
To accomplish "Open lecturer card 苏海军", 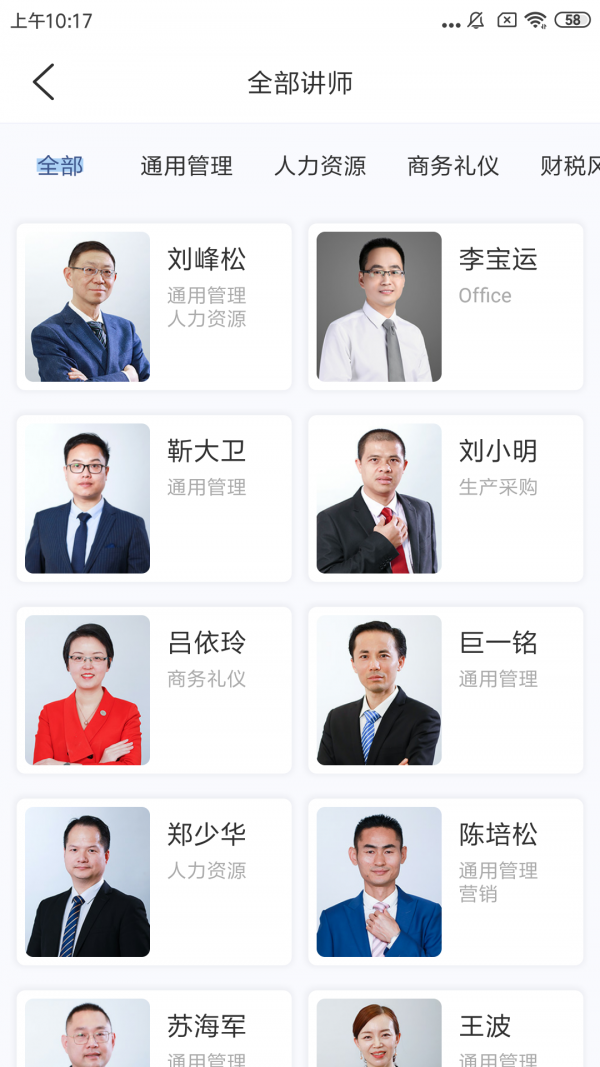I will tap(154, 1030).
